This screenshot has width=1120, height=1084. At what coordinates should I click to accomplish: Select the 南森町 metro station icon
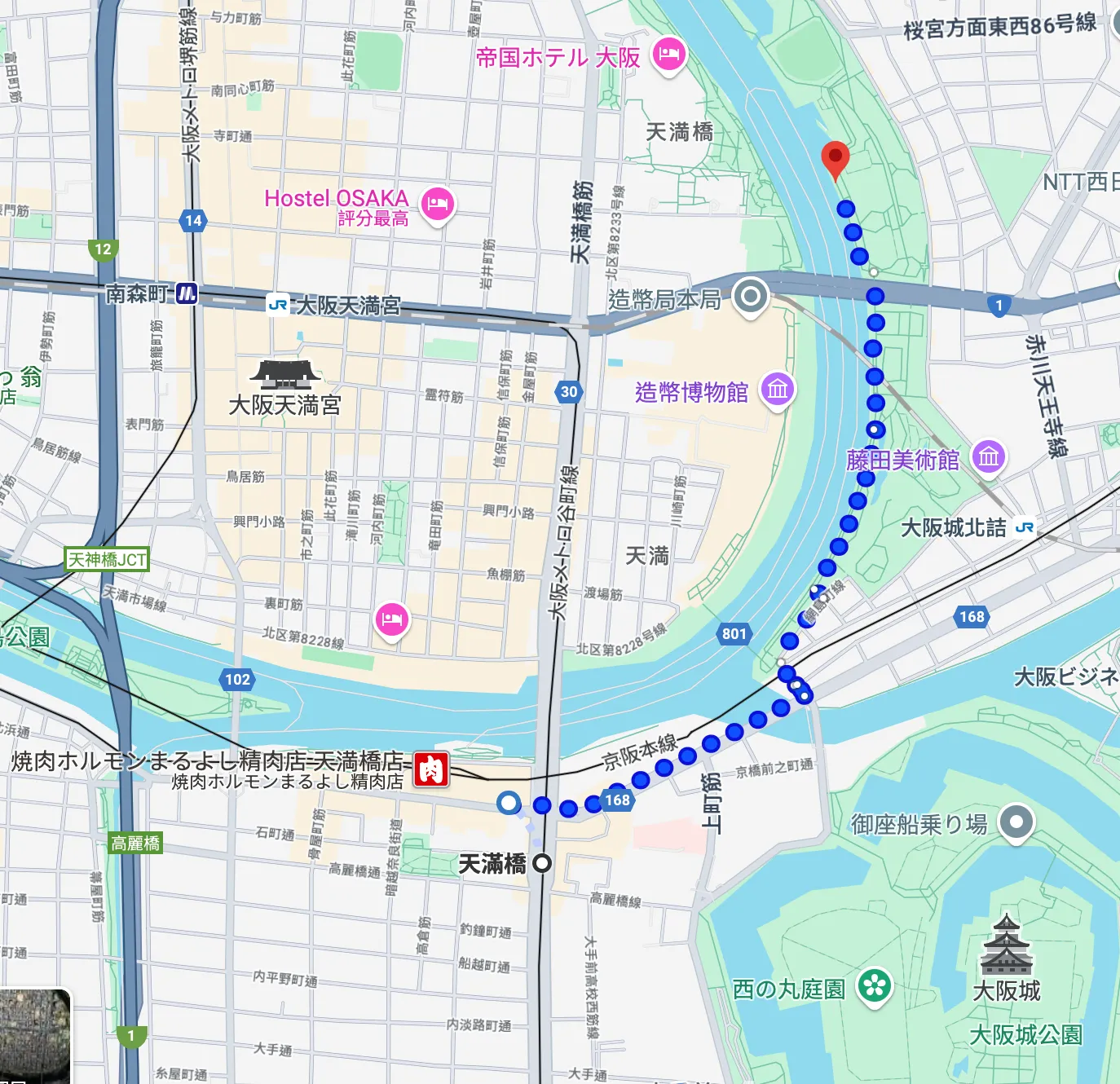[x=187, y=293]
